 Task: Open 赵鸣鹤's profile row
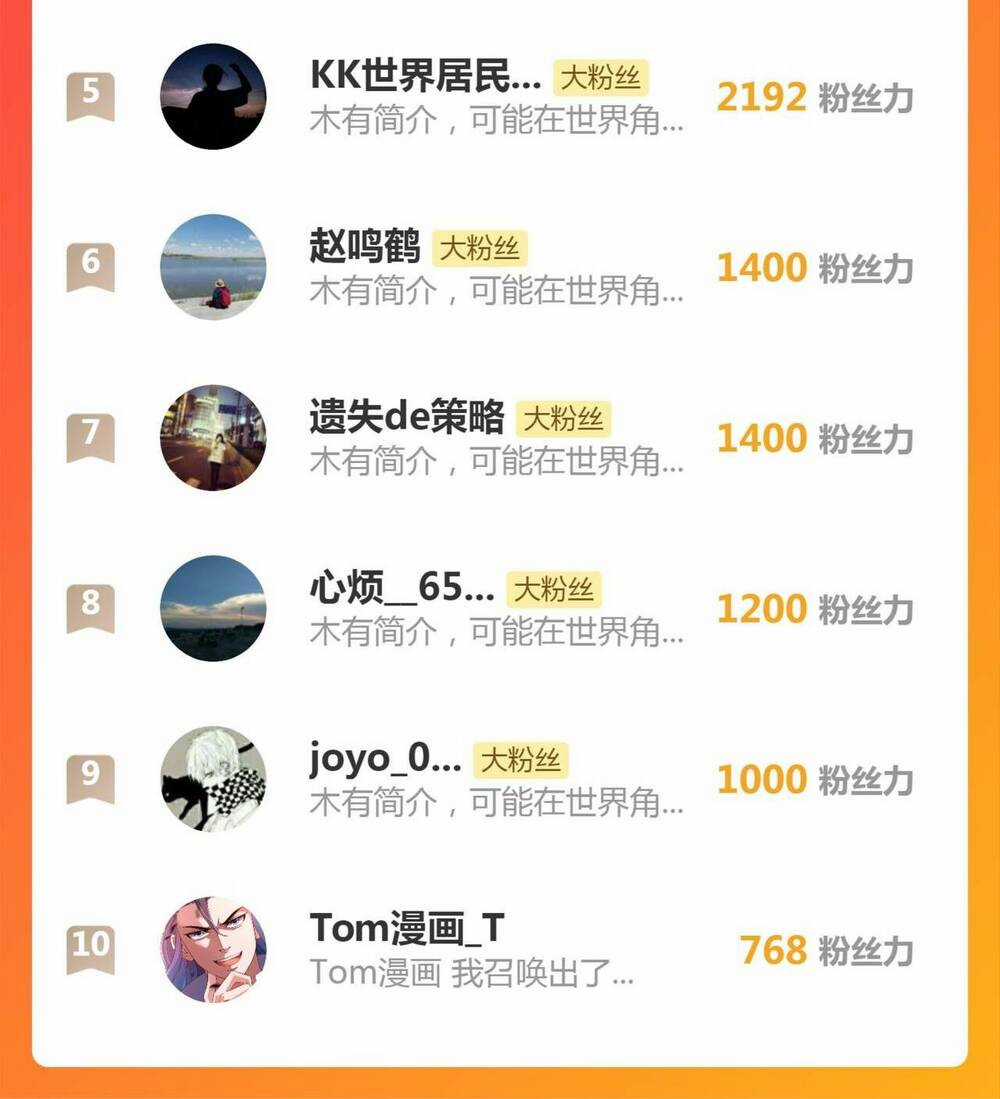click(x=365, y=247)
